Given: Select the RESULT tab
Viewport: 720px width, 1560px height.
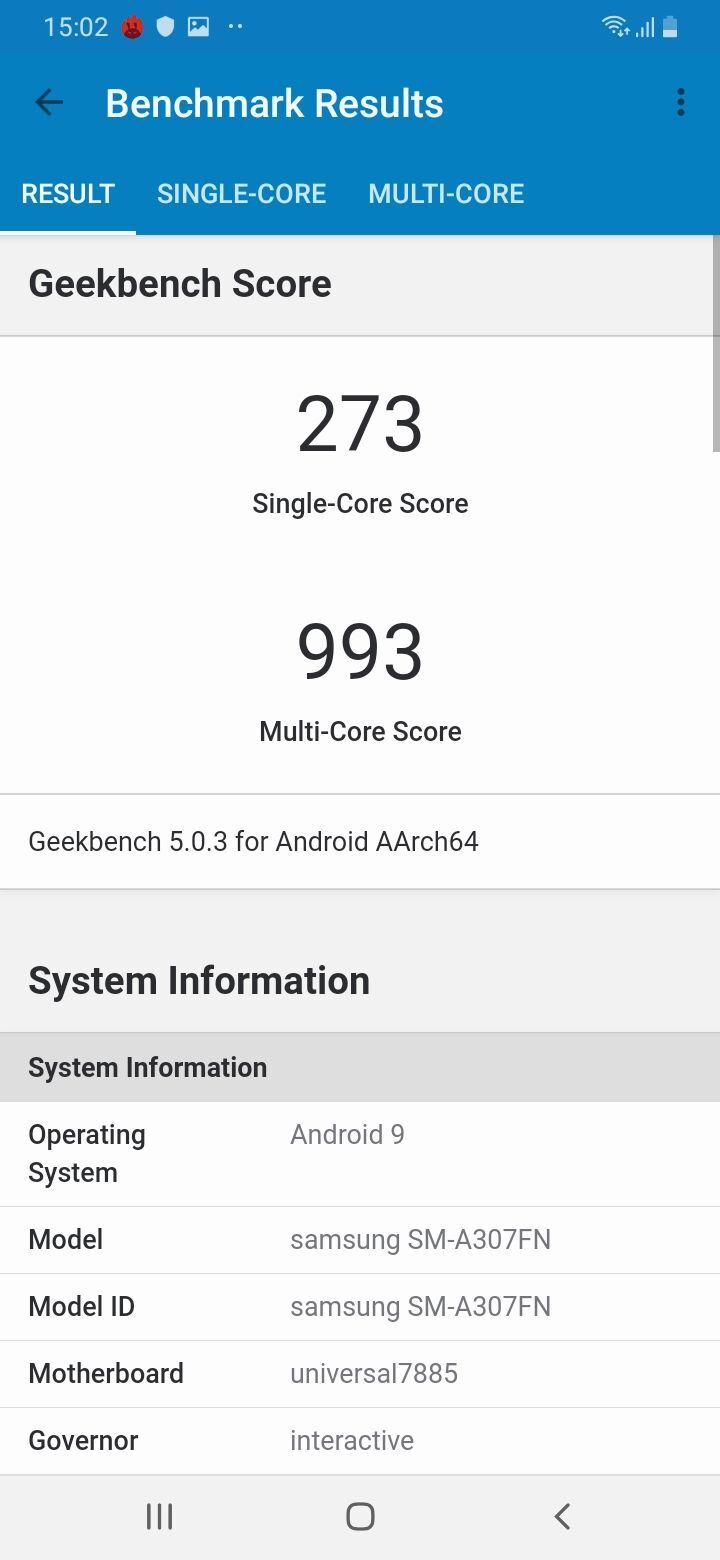Looking at the screenshot, I should point(67,193).
